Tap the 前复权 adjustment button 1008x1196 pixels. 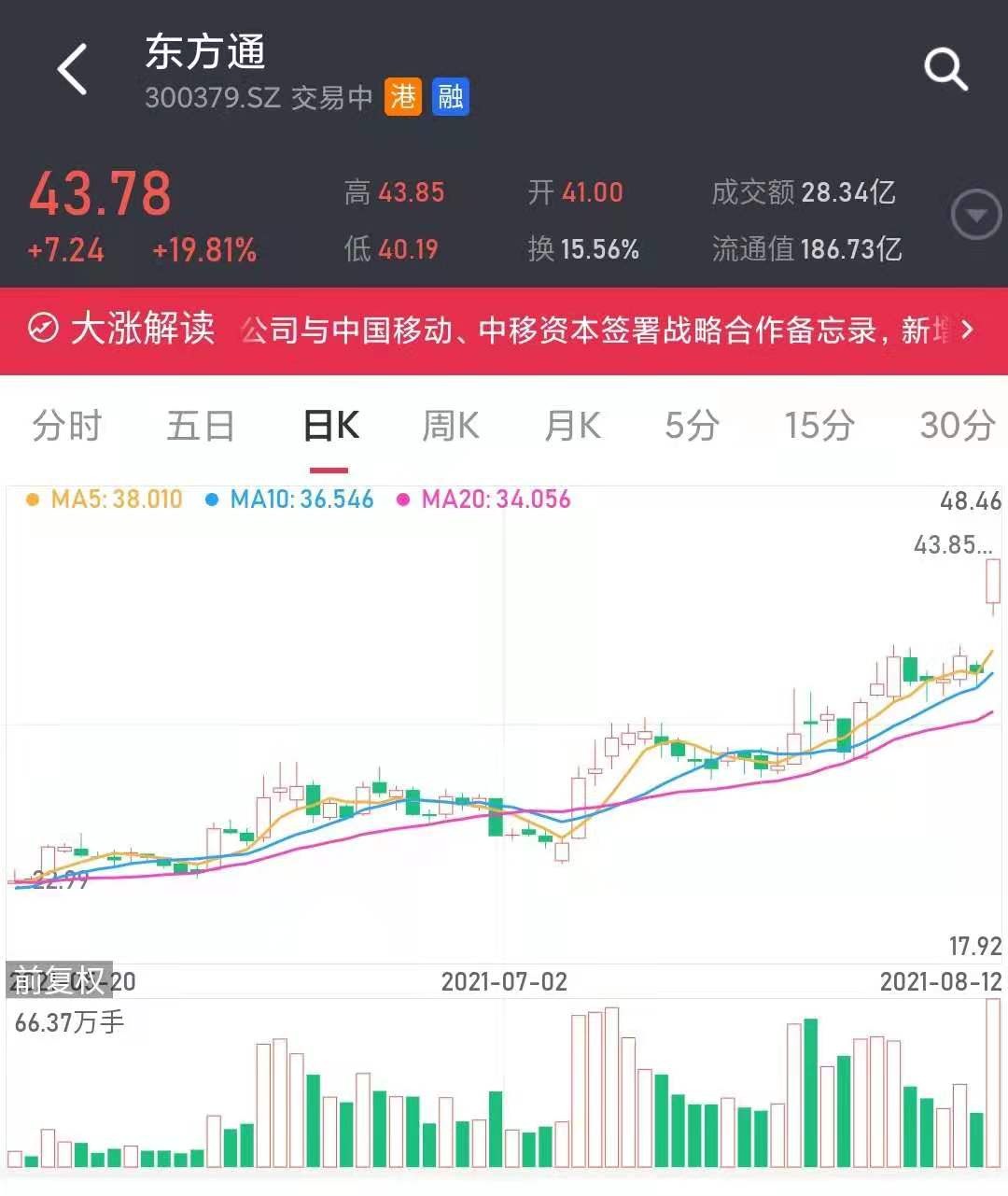tap(60, 980)
